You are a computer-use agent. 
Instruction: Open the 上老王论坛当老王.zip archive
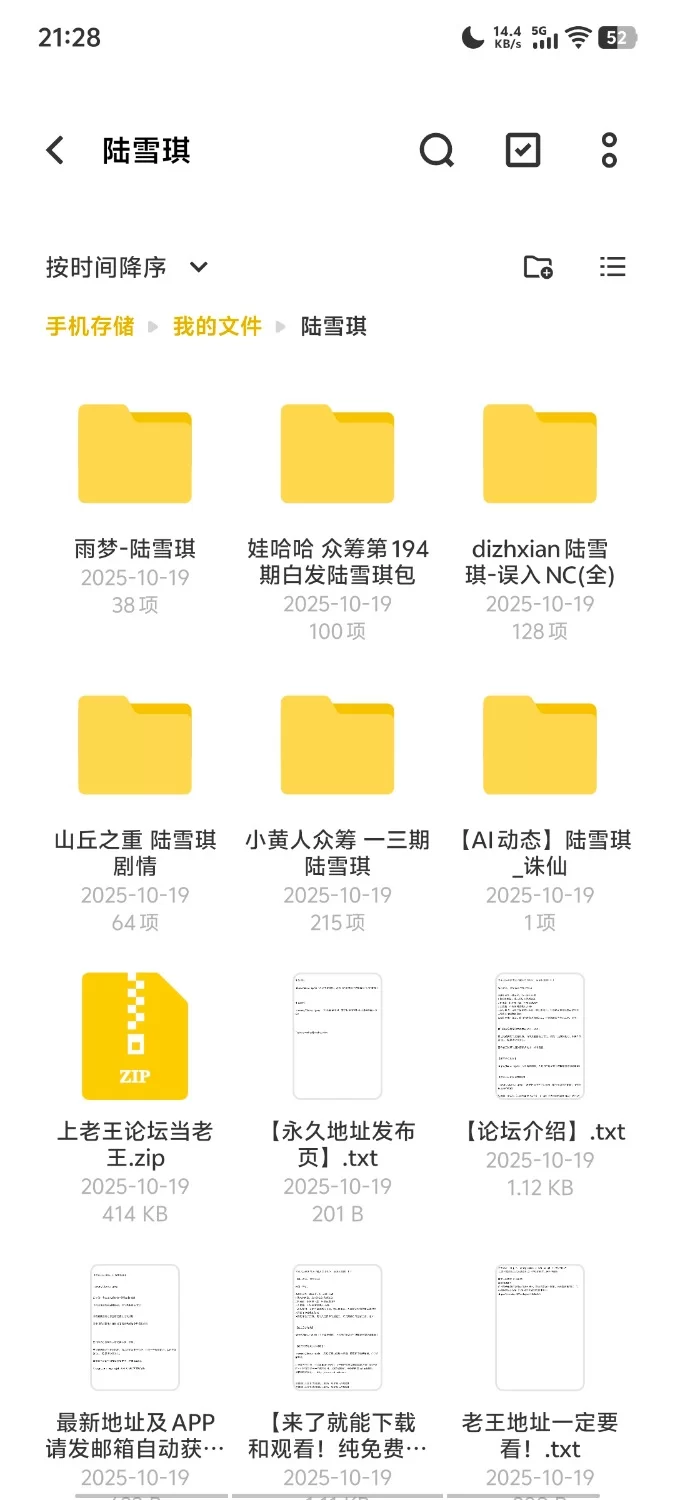135,1037
